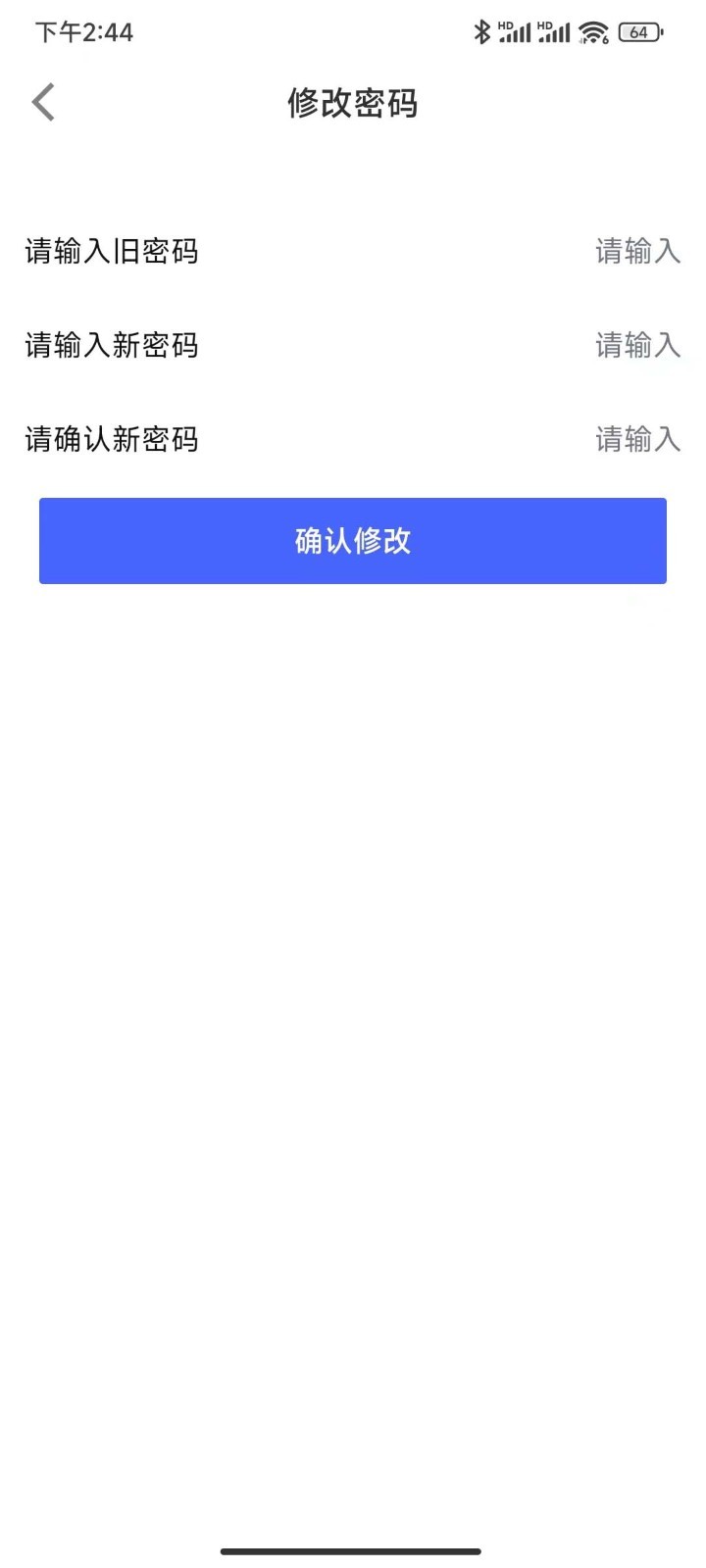This screenshot has width=706, height=1568.
Task: Click the 请输入 placeholder beside 请输入旧密码
Action: coord(636,252)
